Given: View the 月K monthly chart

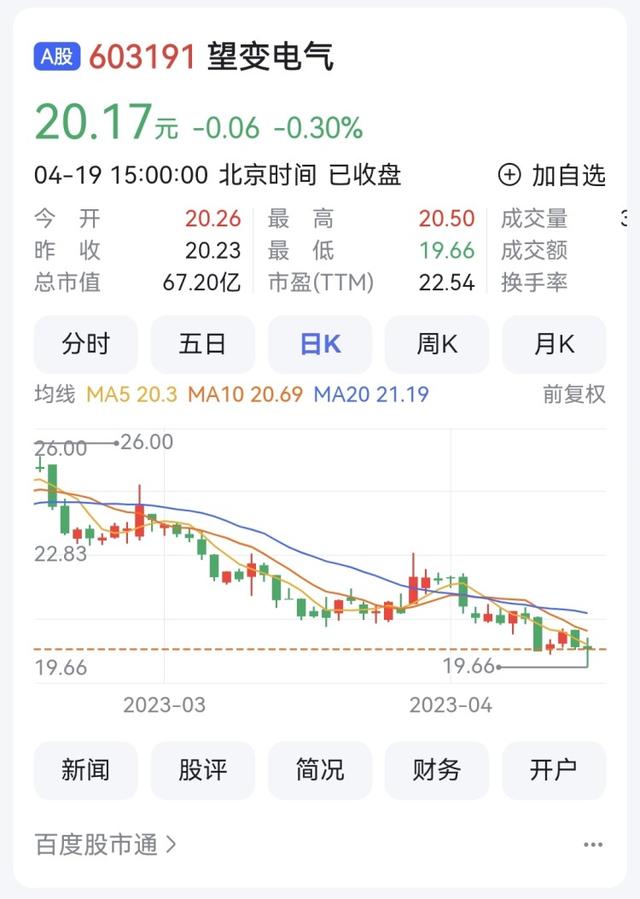Looking at the screenshot, I should 554,345.
